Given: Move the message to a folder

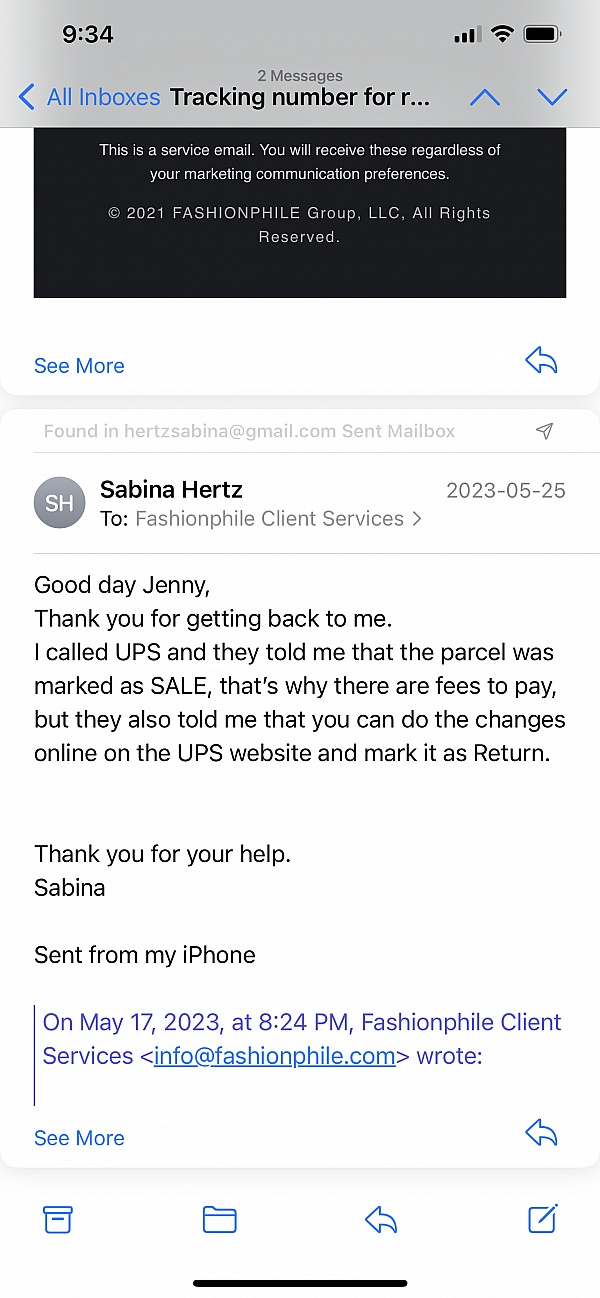Looking at the screenshot, I should click(x=219, y=1219).
